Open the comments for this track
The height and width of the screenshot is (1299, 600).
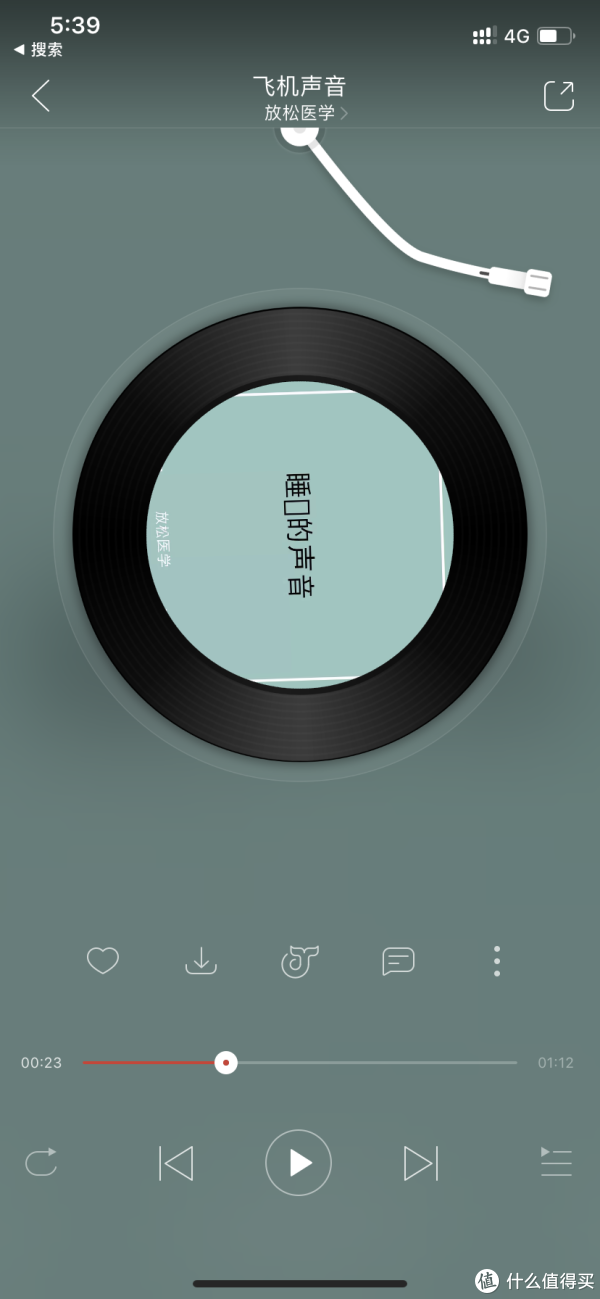pos(398,961)
